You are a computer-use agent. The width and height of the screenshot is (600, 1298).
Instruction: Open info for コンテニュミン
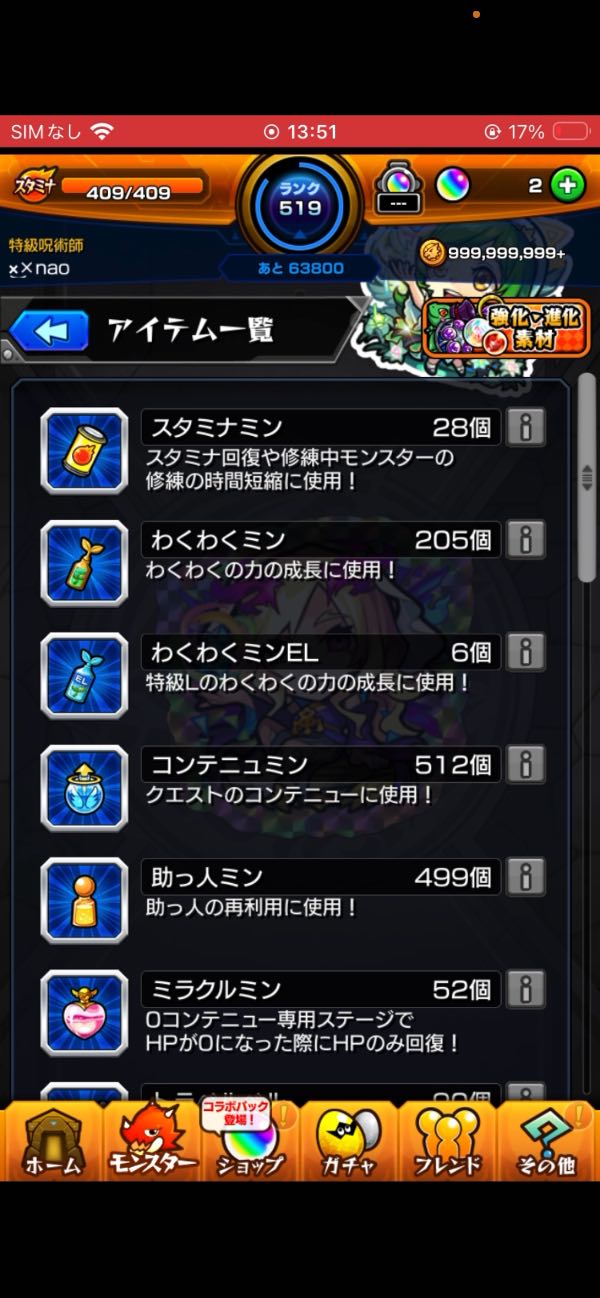pos(525,765)
